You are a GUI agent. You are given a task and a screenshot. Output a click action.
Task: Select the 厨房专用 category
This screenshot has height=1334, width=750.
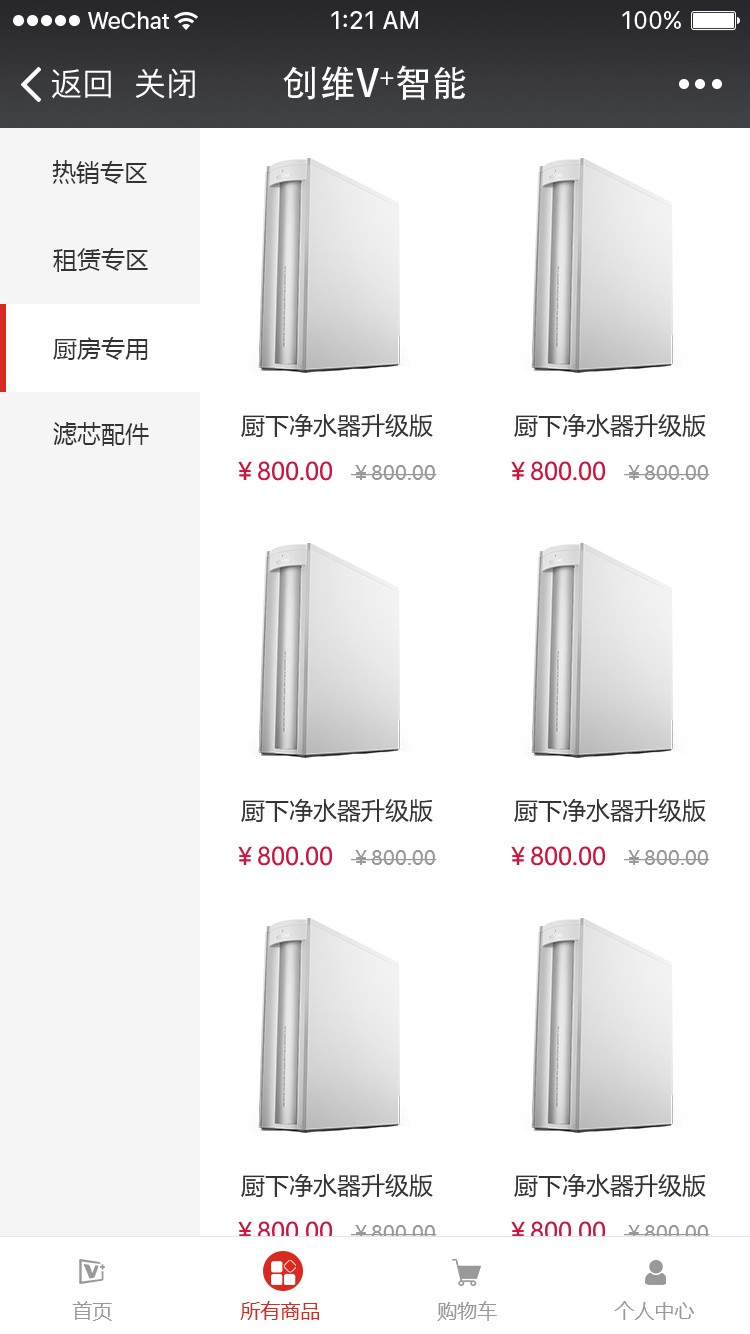[x=100, y=349]
